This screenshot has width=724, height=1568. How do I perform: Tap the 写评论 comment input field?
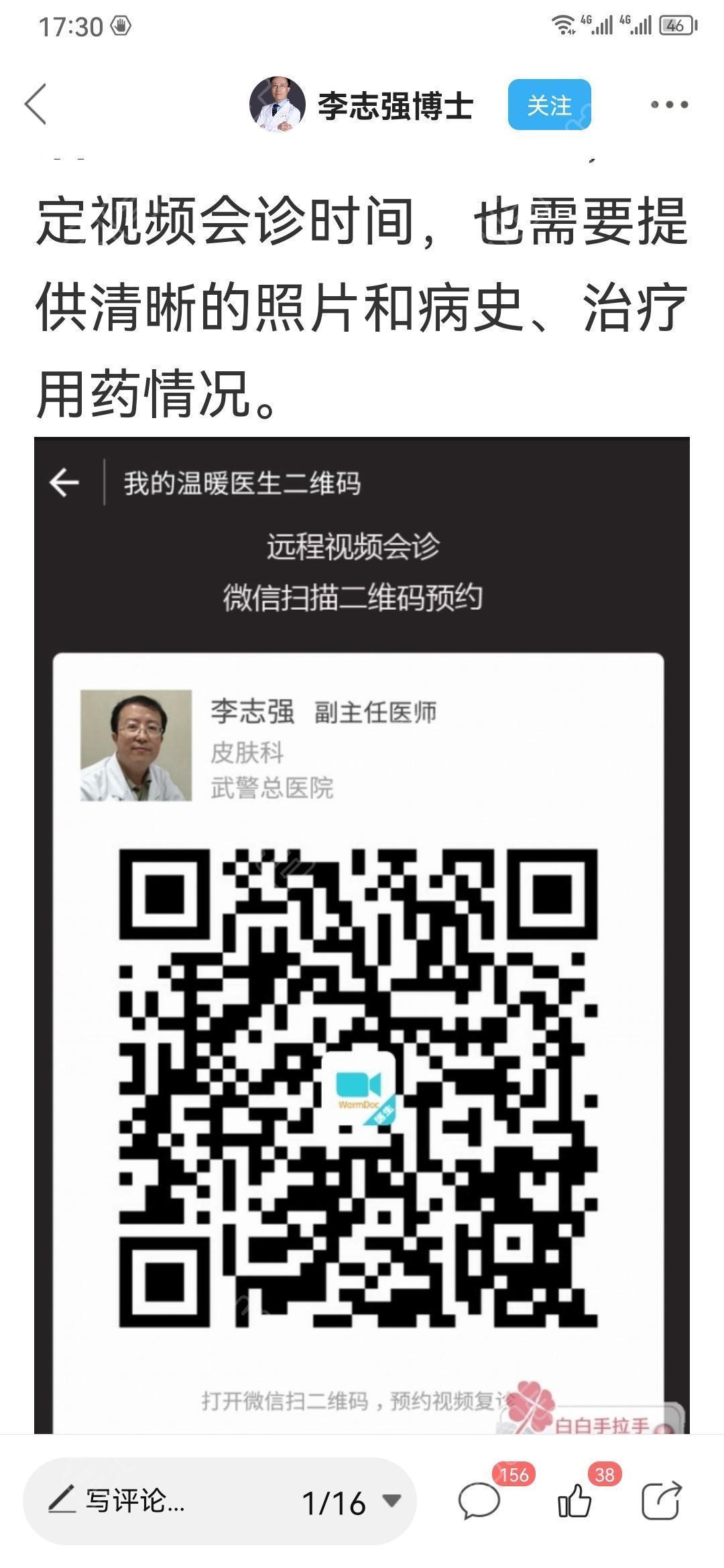coord(134,1501)
